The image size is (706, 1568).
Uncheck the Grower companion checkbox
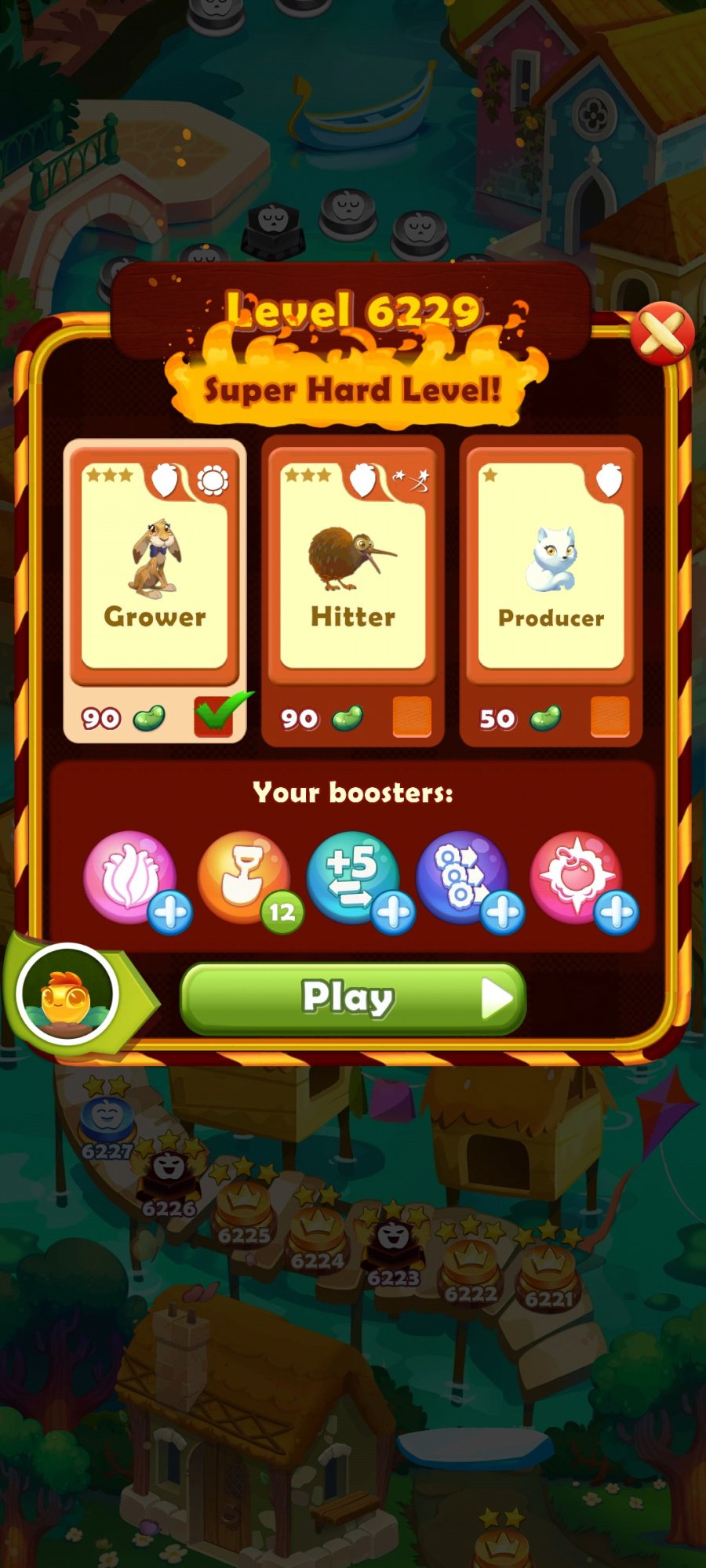(213, 717)
